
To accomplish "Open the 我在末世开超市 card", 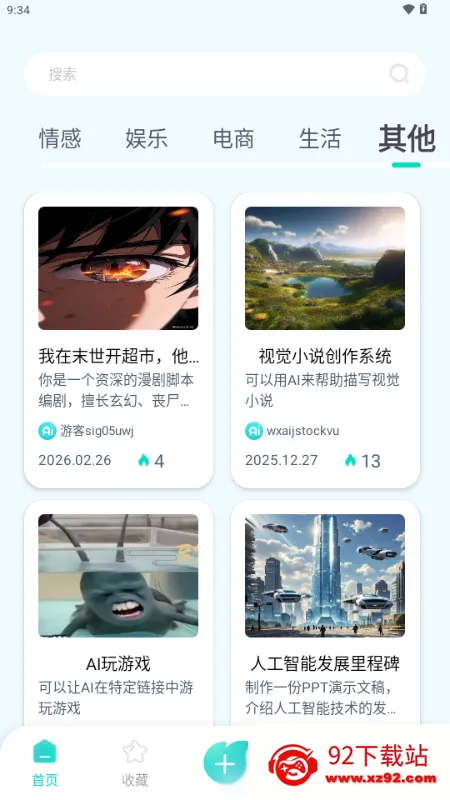I will coord(118,340).
